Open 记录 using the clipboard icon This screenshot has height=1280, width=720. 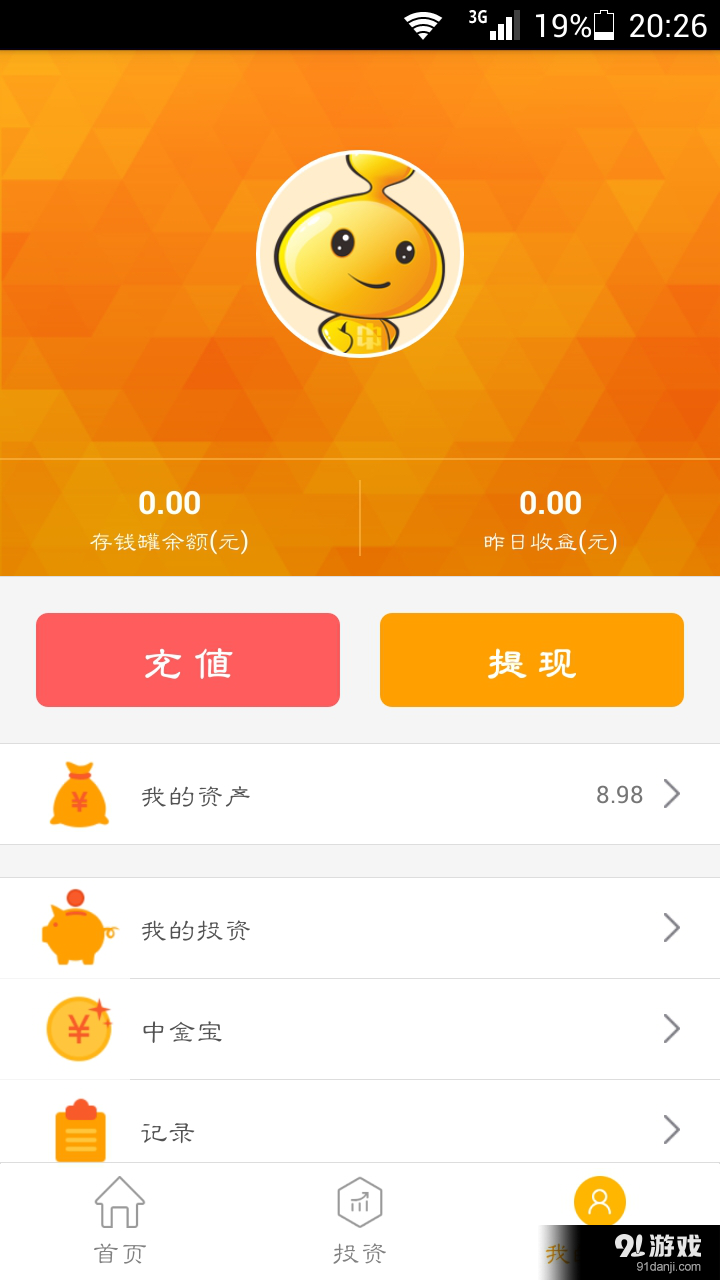click(80, 1131)
